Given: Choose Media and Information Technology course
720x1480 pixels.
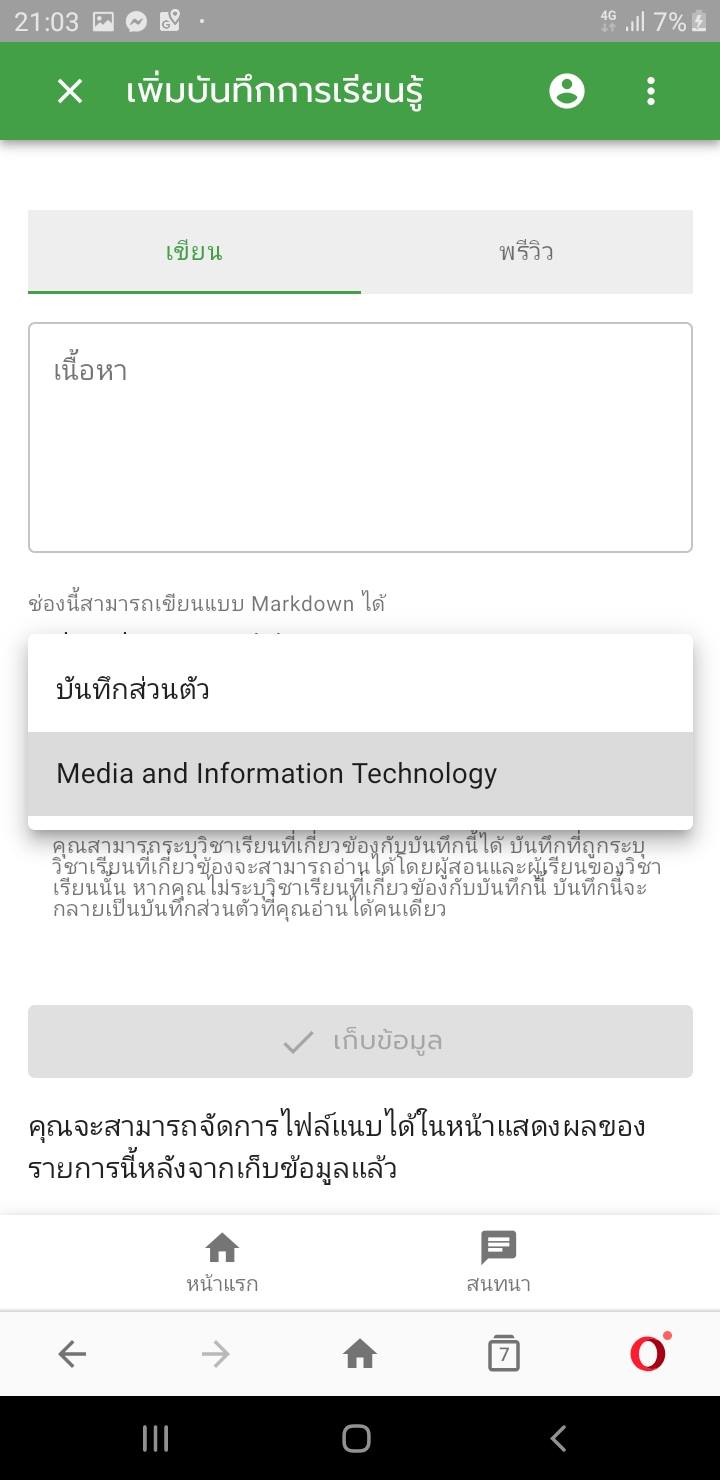Looking at the screenshot, I should click(x=360, y=773).
